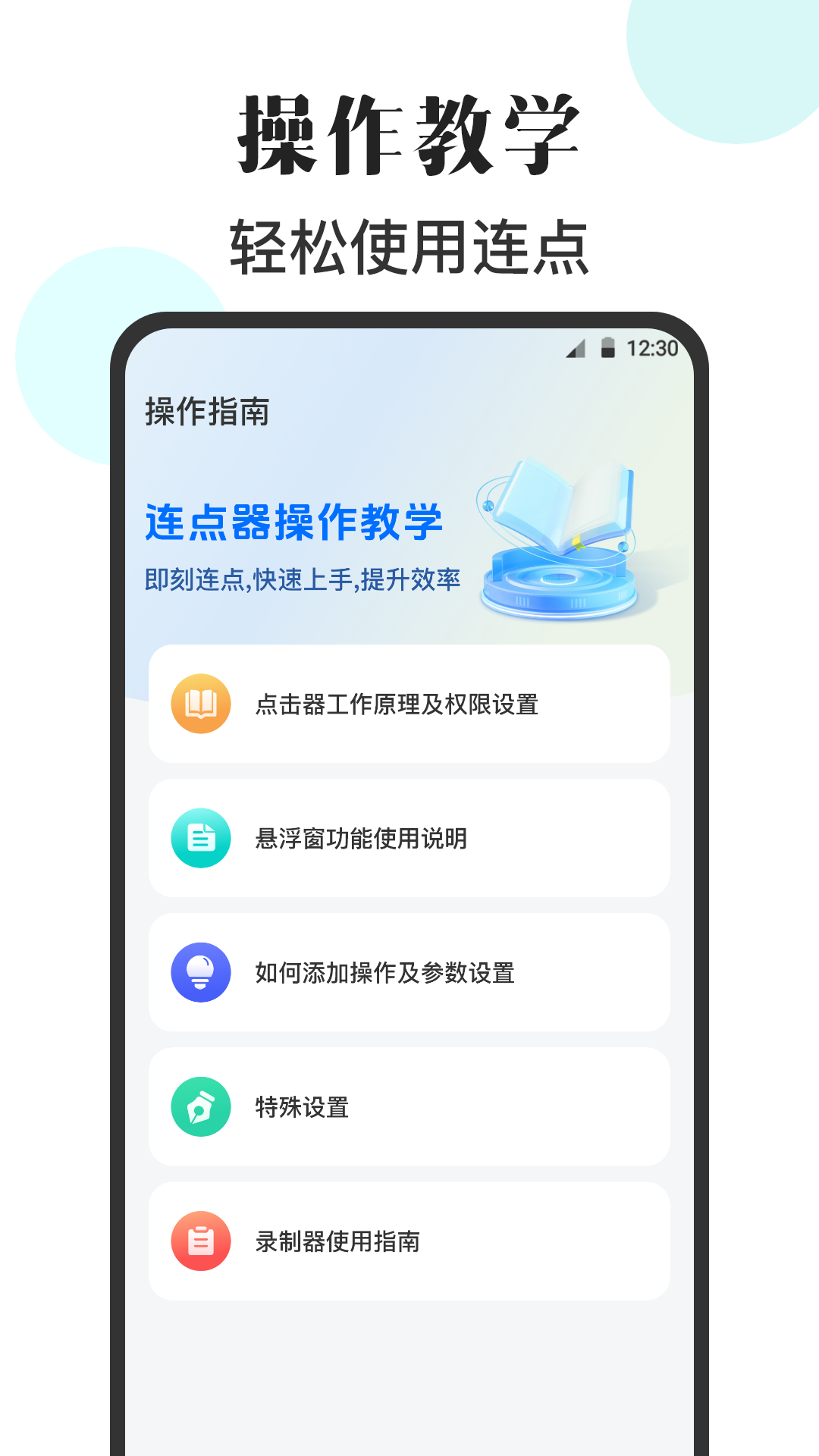The width and height of the screenshot is (819, 1456).
Task: Click the red clipboard icon
Action: 202,1241
